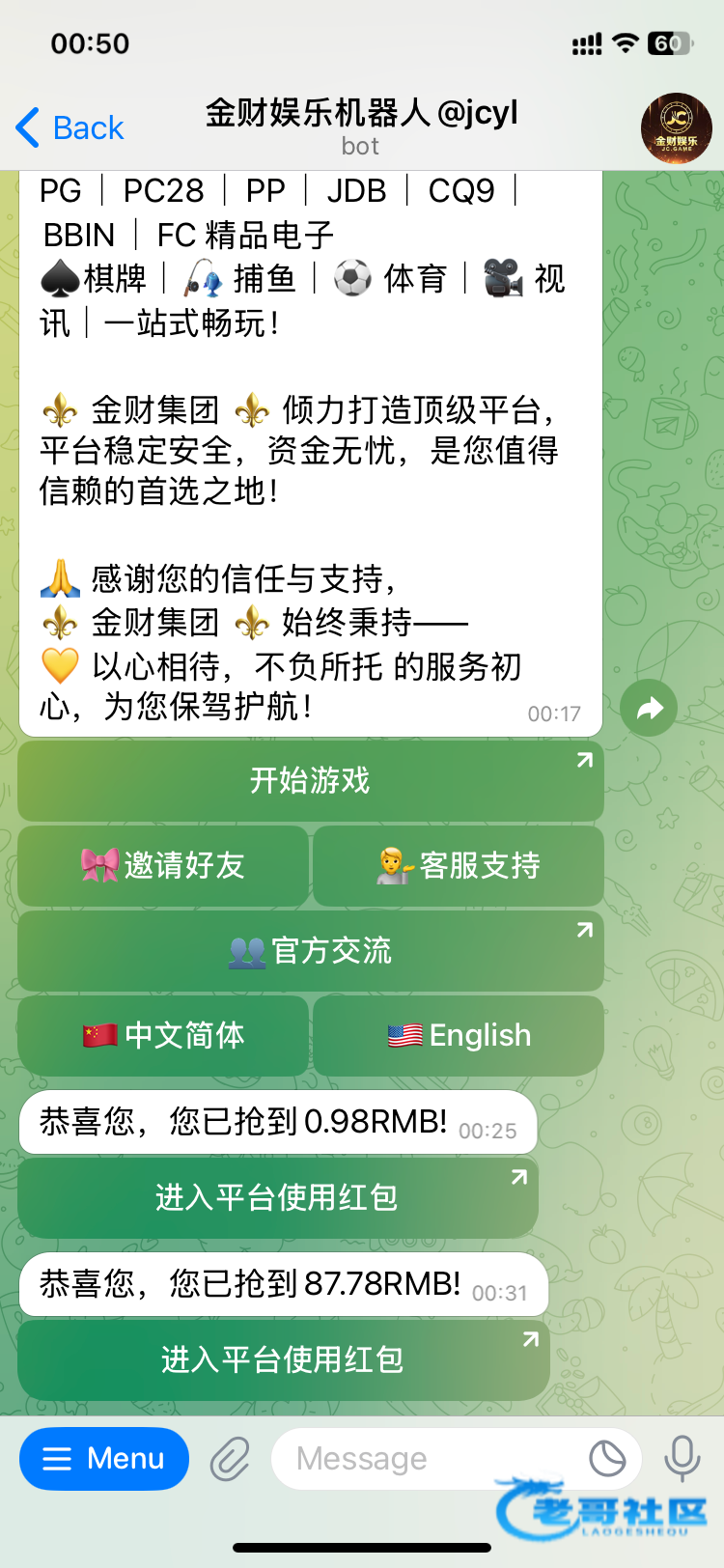This screenshot has height=1568, width=724.
Task: Focus the Message input field
Action: 425,1458
